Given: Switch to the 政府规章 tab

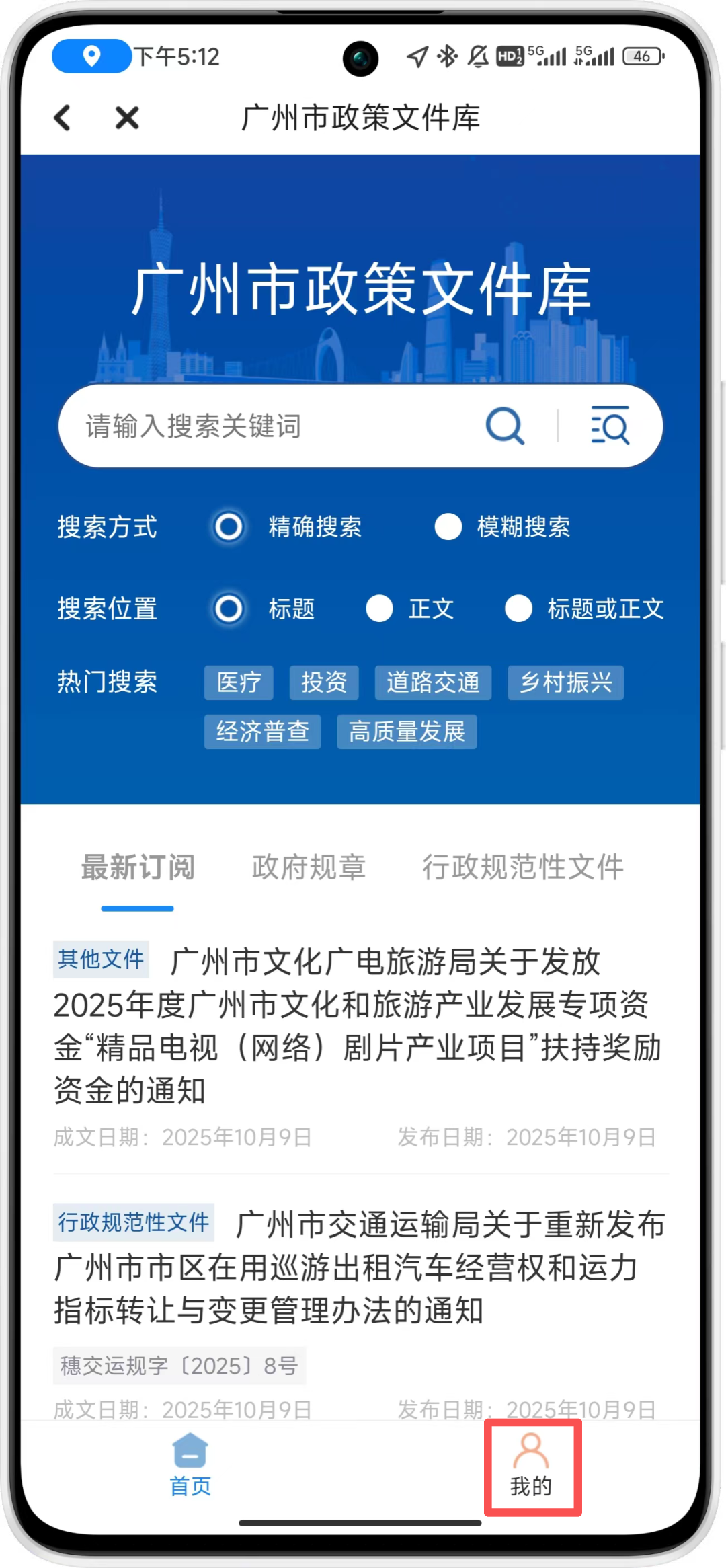Looking at the screenshot, I should (x=309, y=867).
